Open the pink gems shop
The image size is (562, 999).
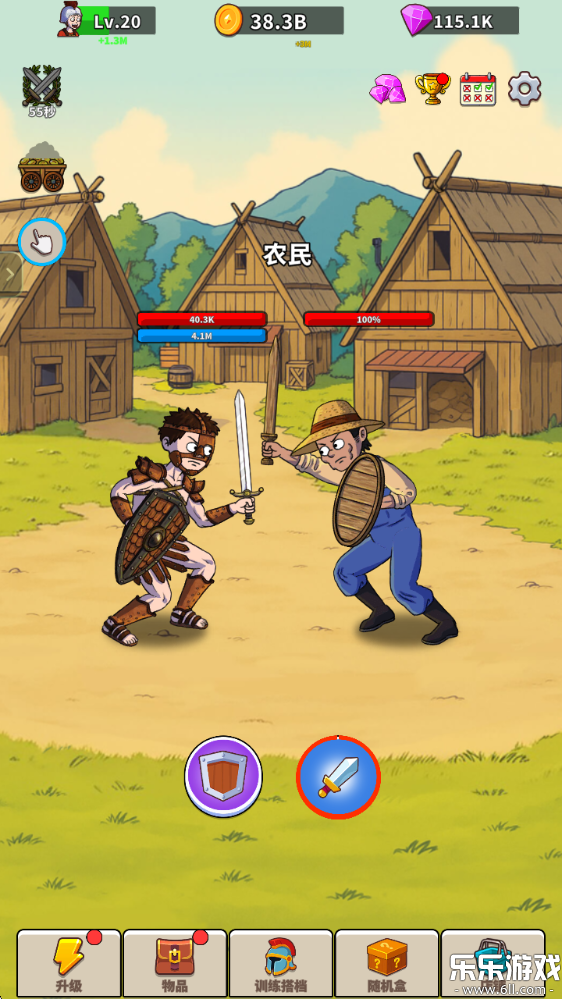387,89
